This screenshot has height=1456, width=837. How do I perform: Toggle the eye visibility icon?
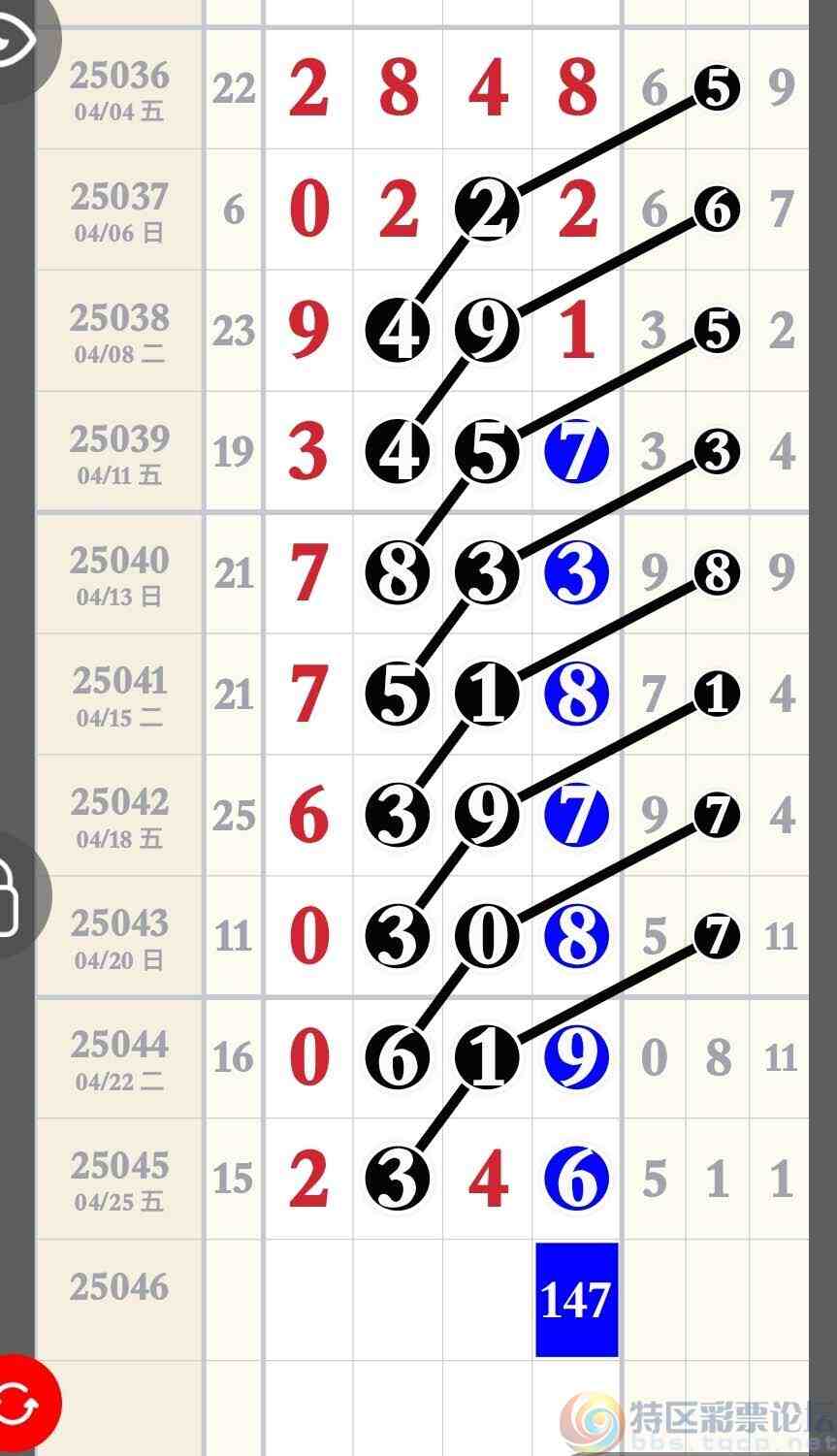pos(17,41)
